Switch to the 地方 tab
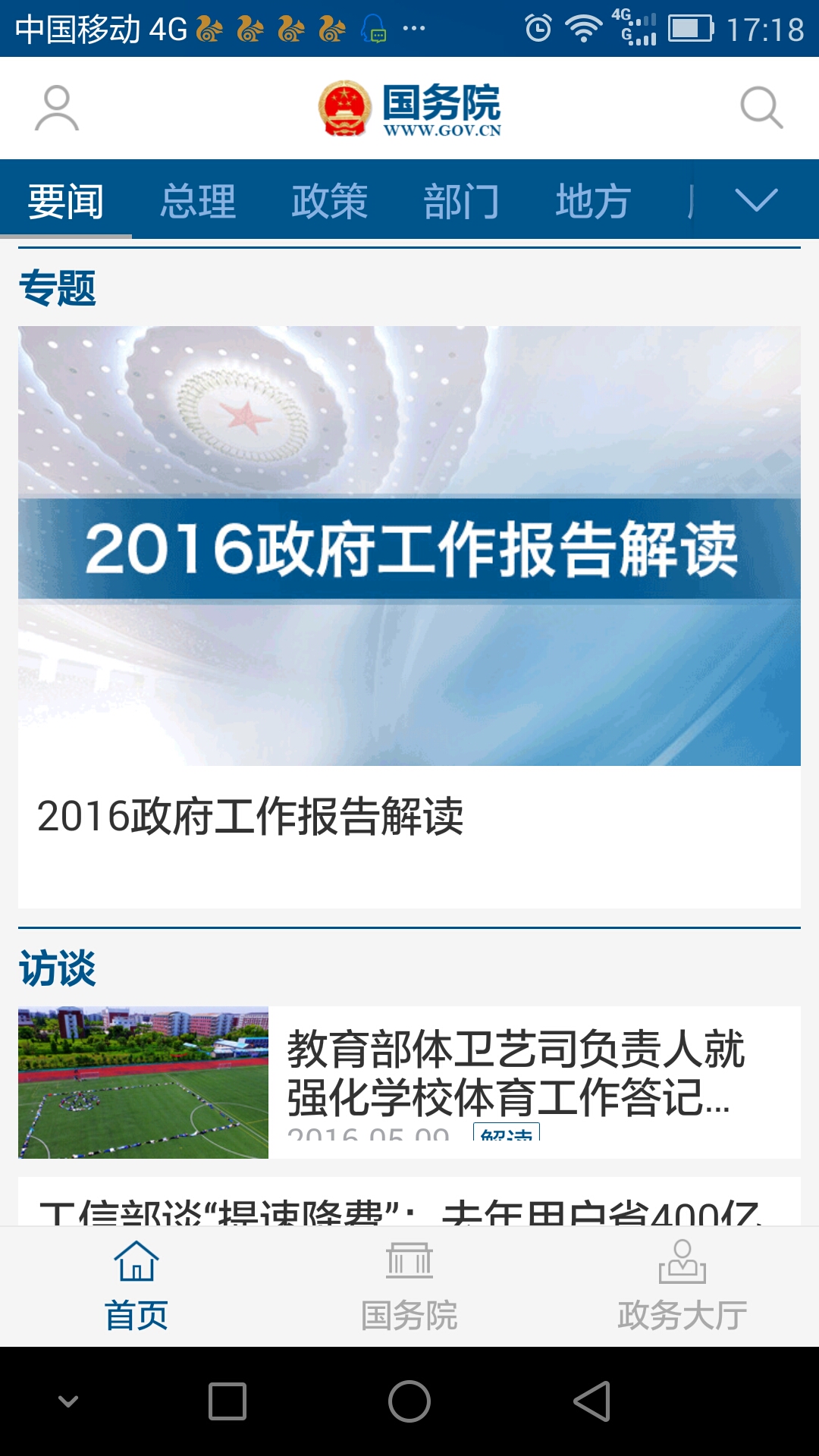The image size is (819, 1456). click(593, 202)
